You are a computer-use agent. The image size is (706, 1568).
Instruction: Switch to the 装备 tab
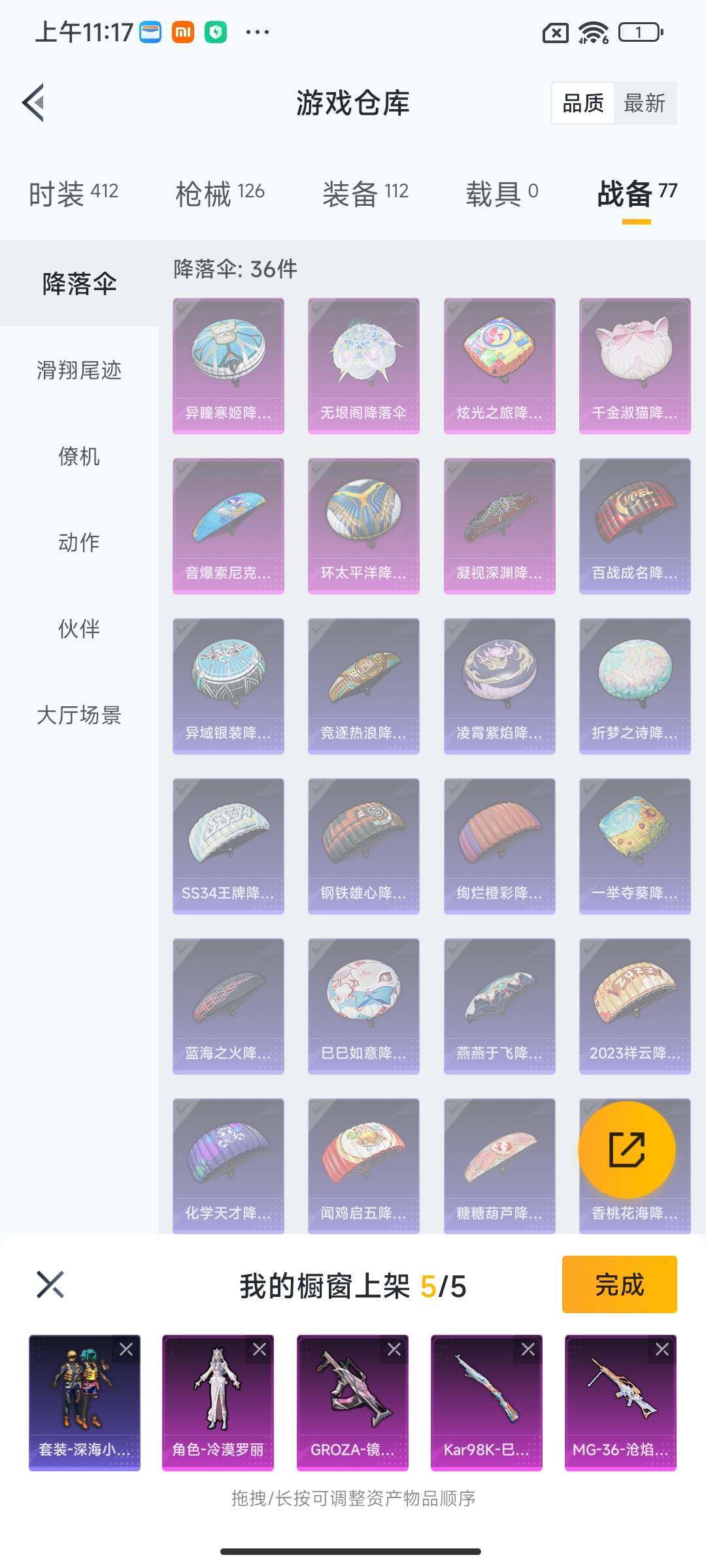point(365,193)
